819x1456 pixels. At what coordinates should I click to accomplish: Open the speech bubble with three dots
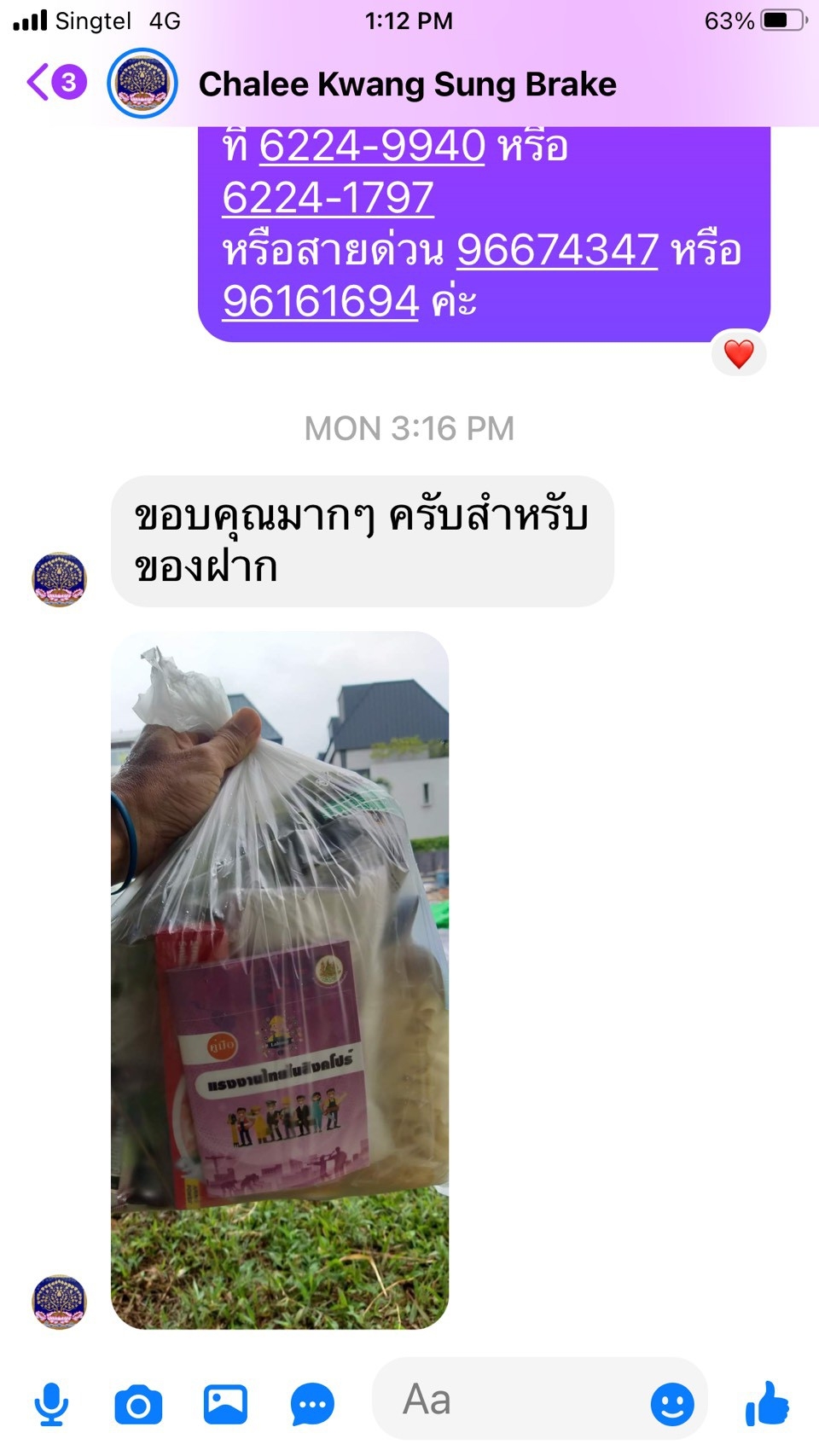coord(312,1404)
